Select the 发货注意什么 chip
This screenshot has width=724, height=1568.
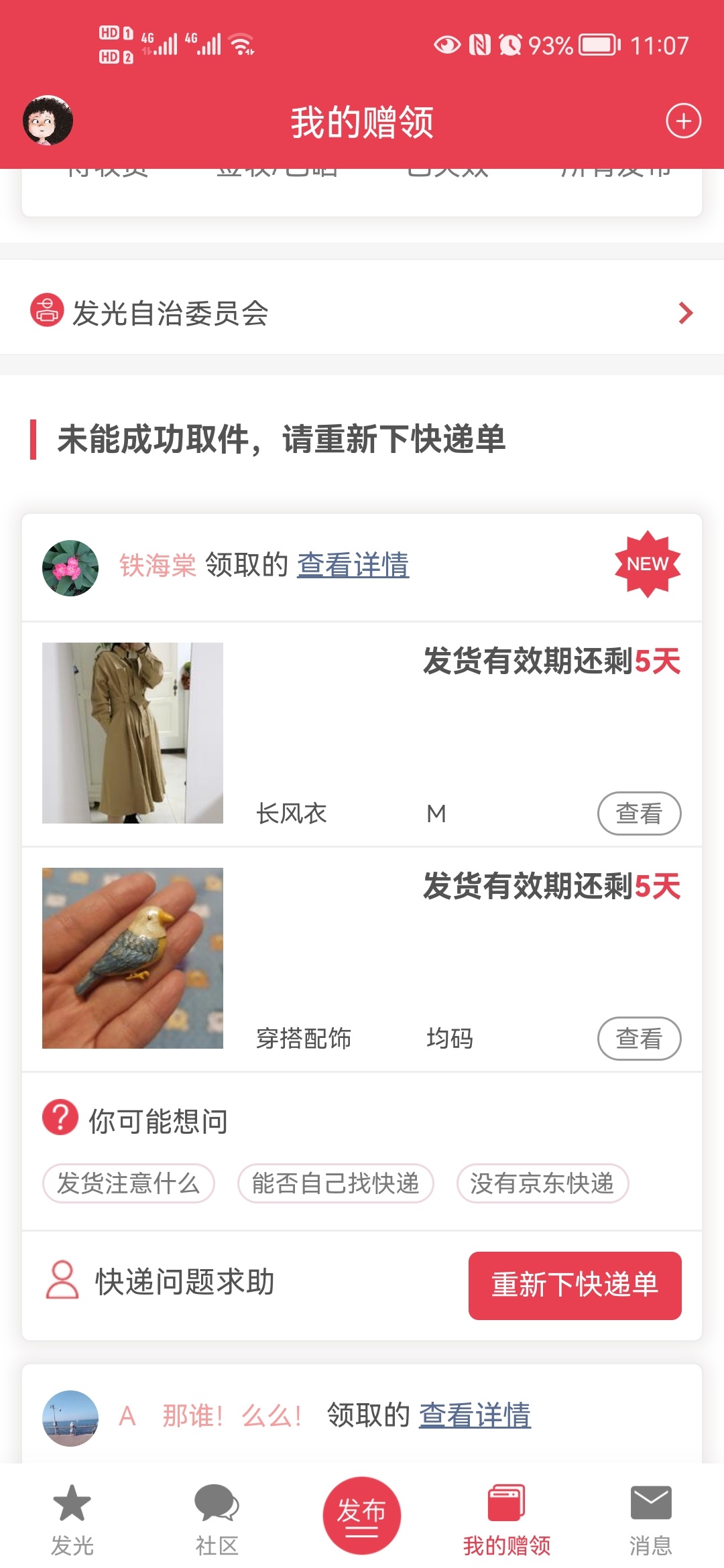[x=129, y=1183]
